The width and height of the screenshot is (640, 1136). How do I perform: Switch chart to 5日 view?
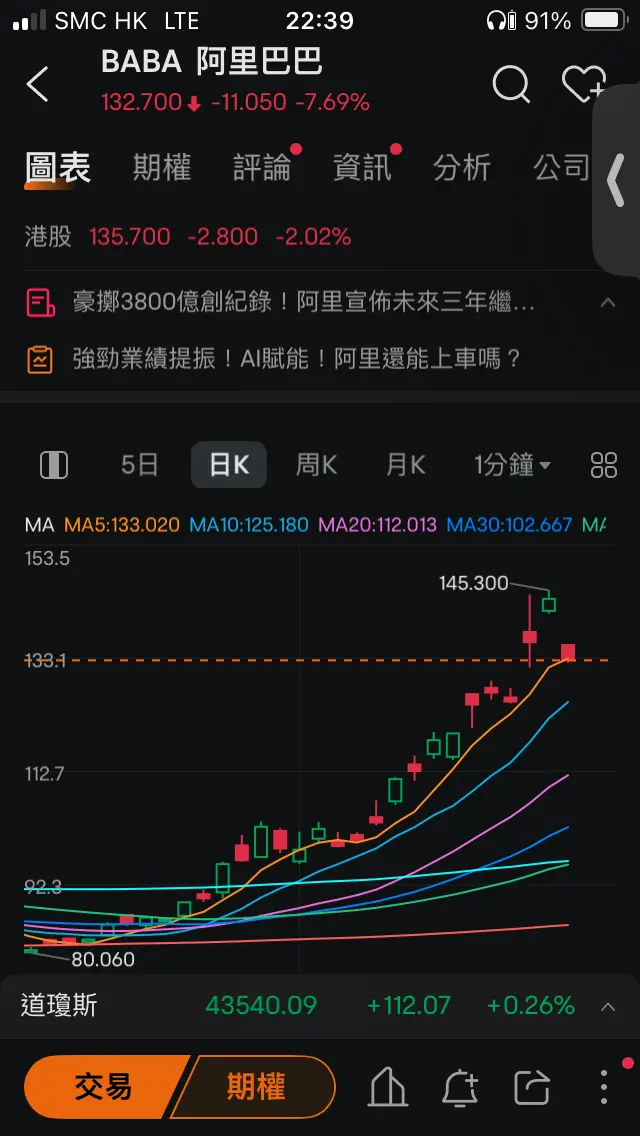pyautogui.click(x=139, y=464)
